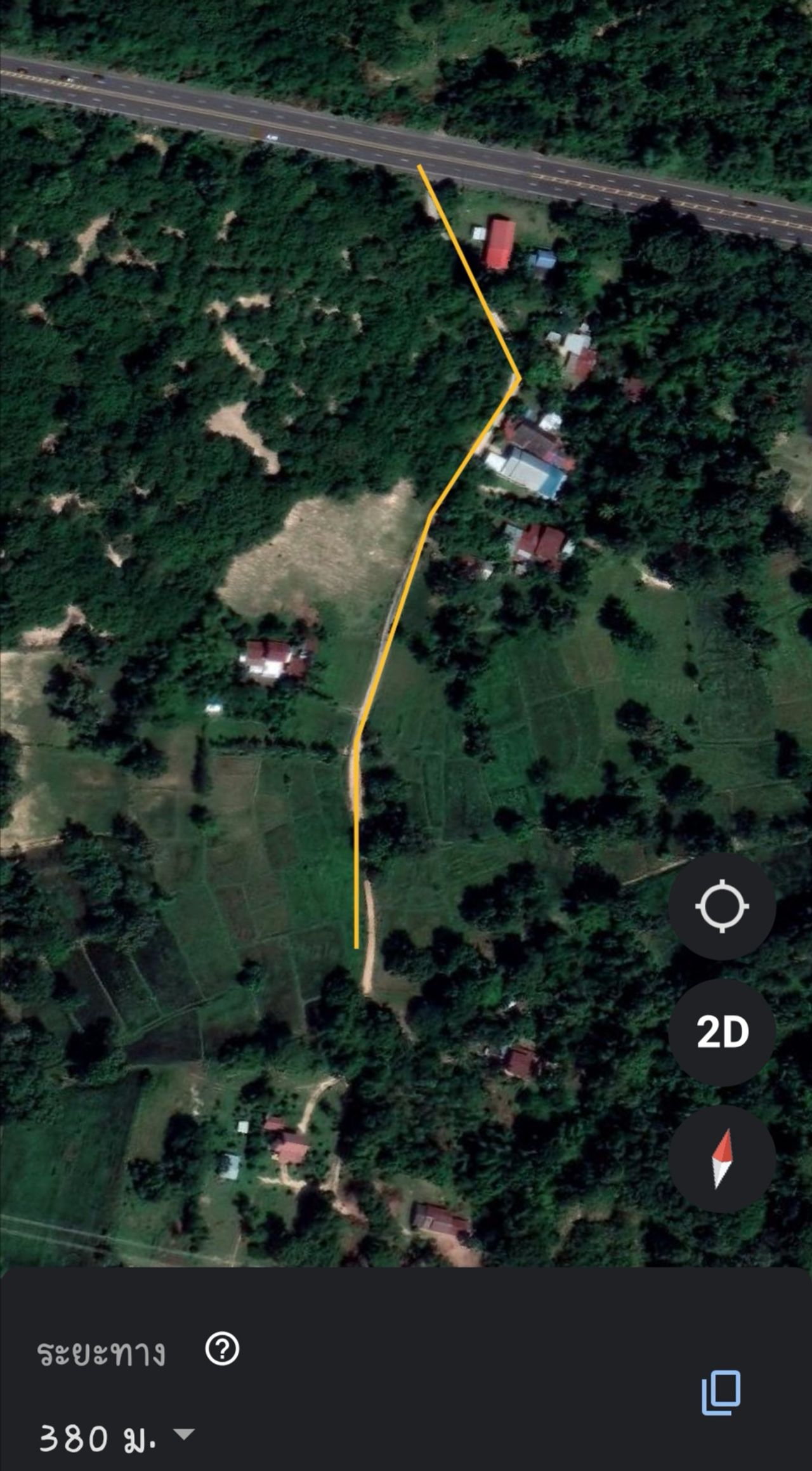The height and width of the screenshot is (1471, 812).
Task: Center map on my current location
Action: pos(722,906)
